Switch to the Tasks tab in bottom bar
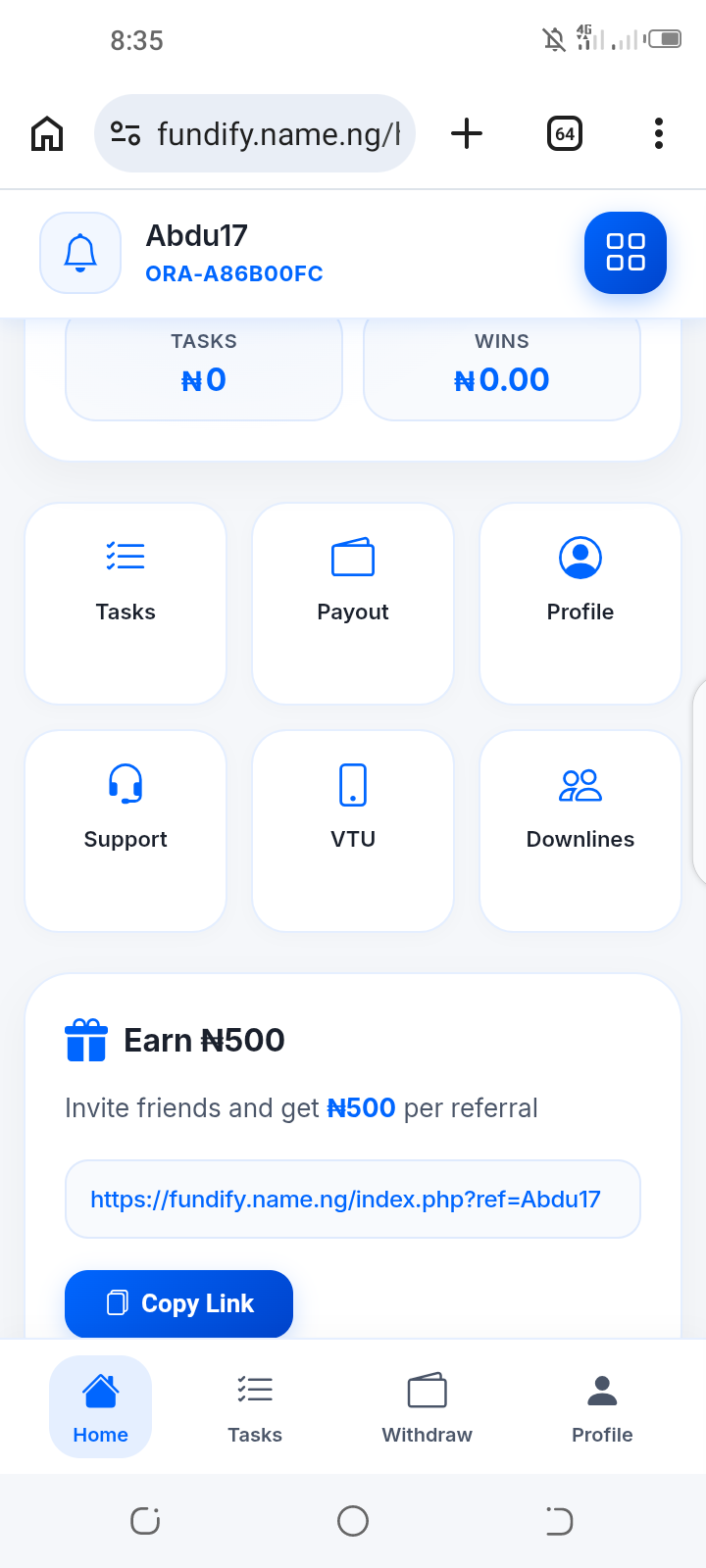The height and width of the screenshot is (1568, 706). tap(255, 1407)
